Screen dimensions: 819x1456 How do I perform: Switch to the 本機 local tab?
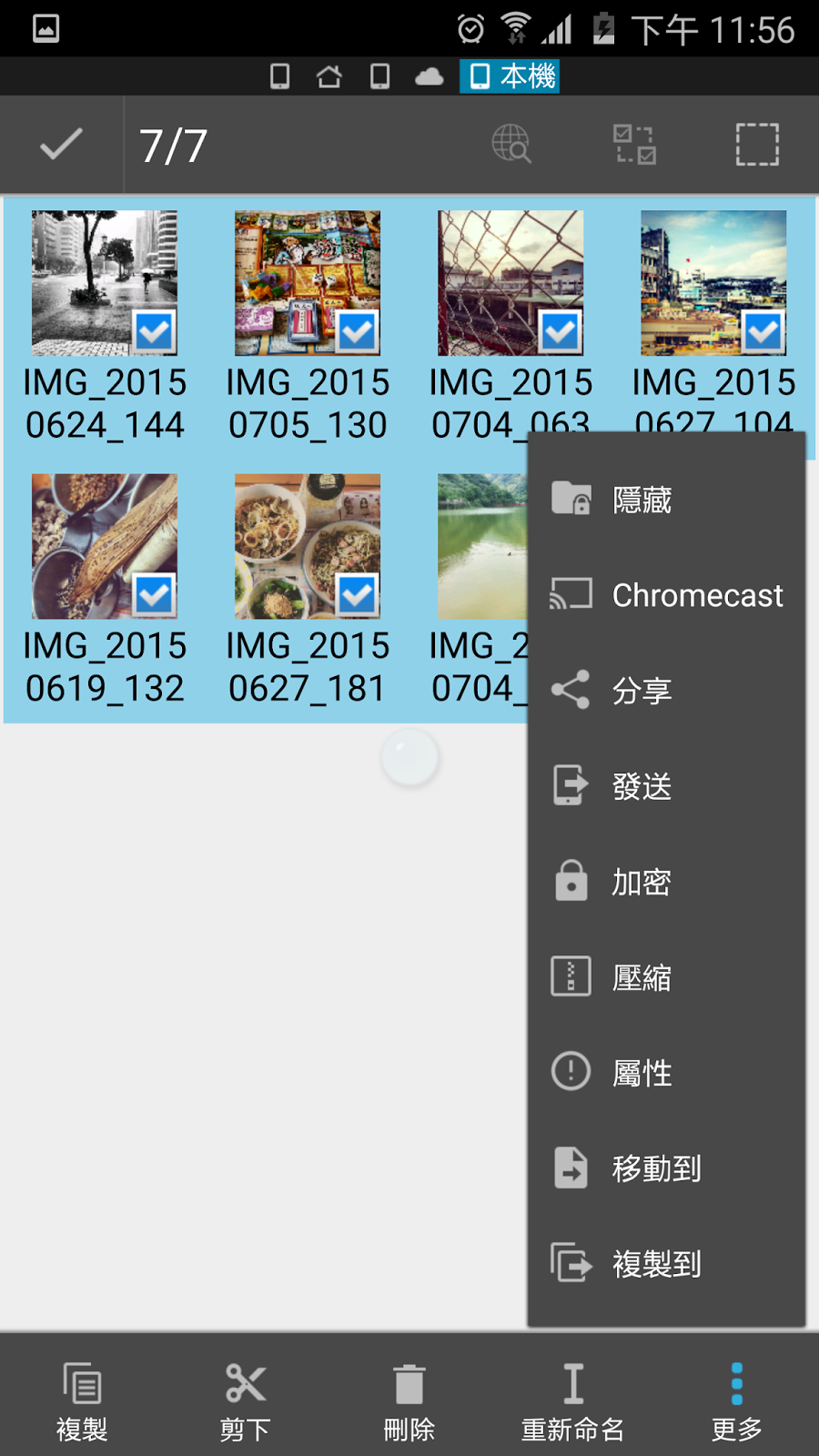coord(510,76)
